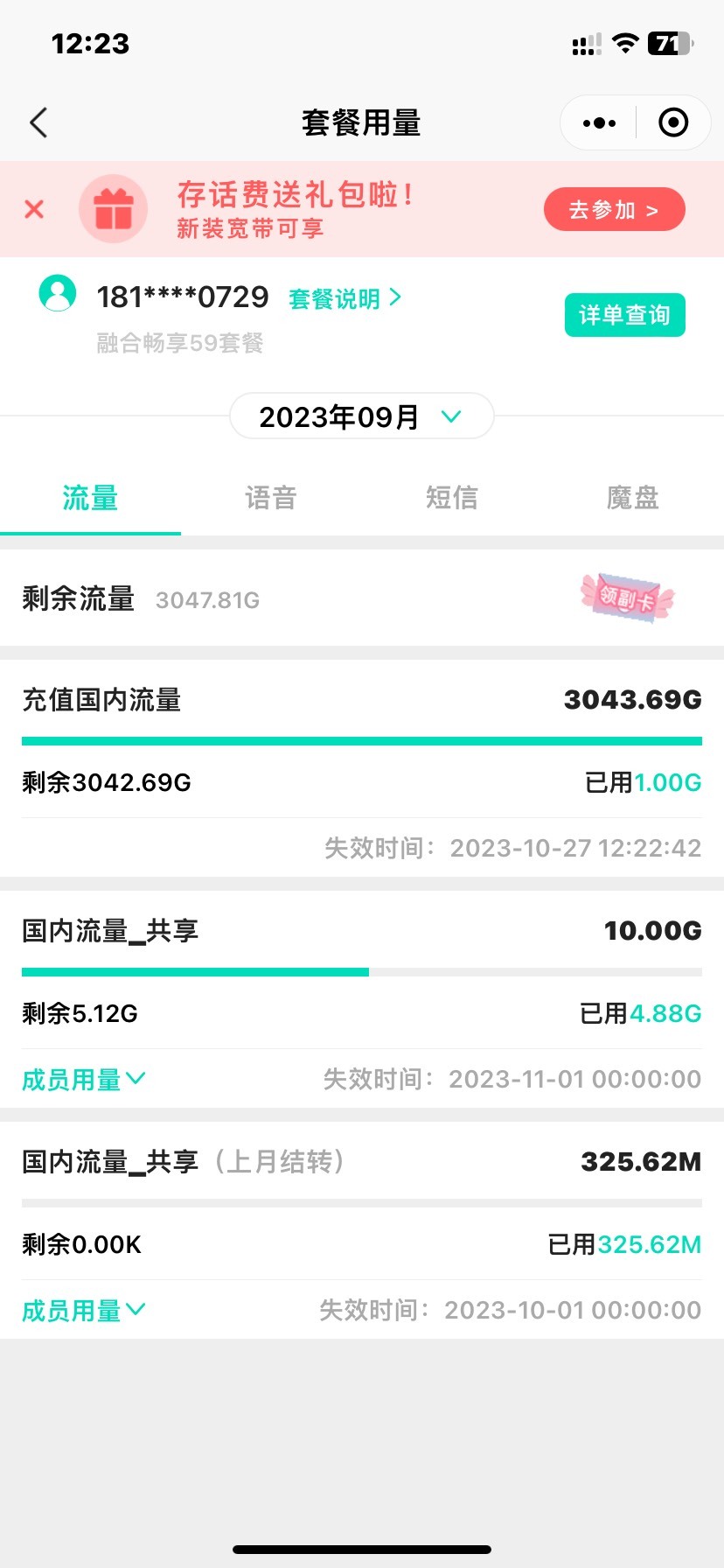The height and width of the screenshot is (1568, 724).
Task: Dismiss the red gift promotion banner
Action: (x=34, y=209)
